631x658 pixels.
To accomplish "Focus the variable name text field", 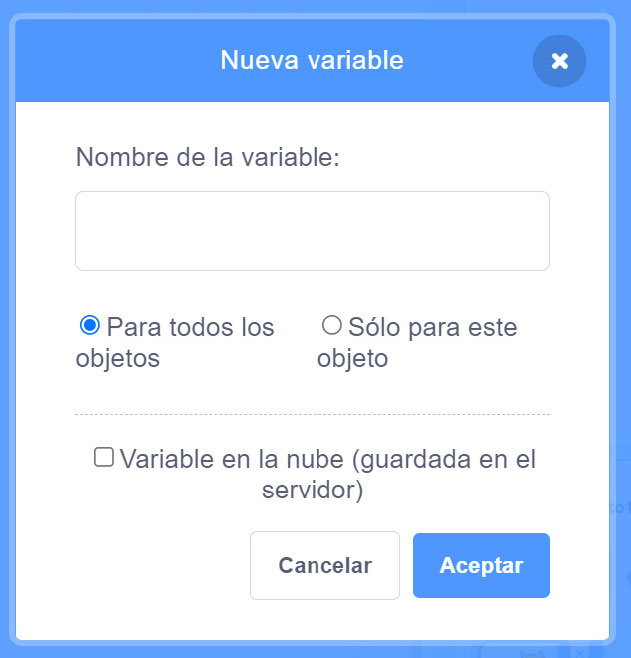I will coord(312,231).
